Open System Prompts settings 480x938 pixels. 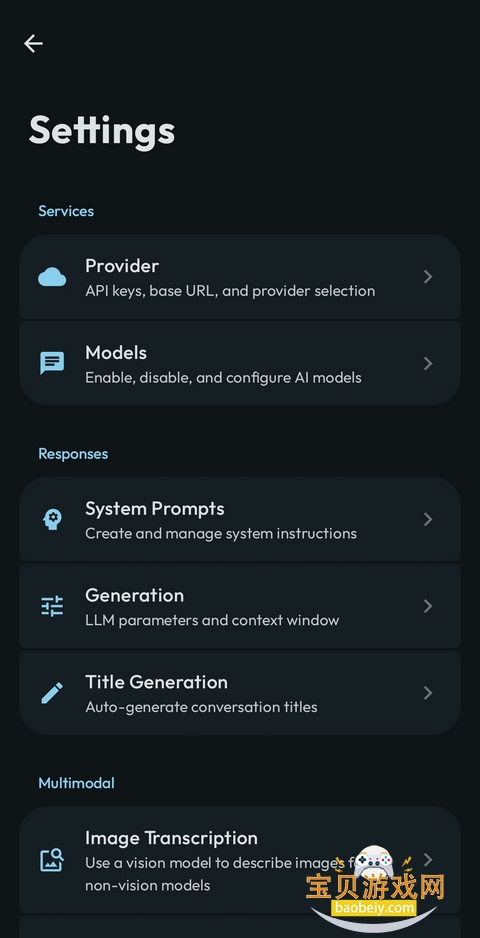[240, 519]
